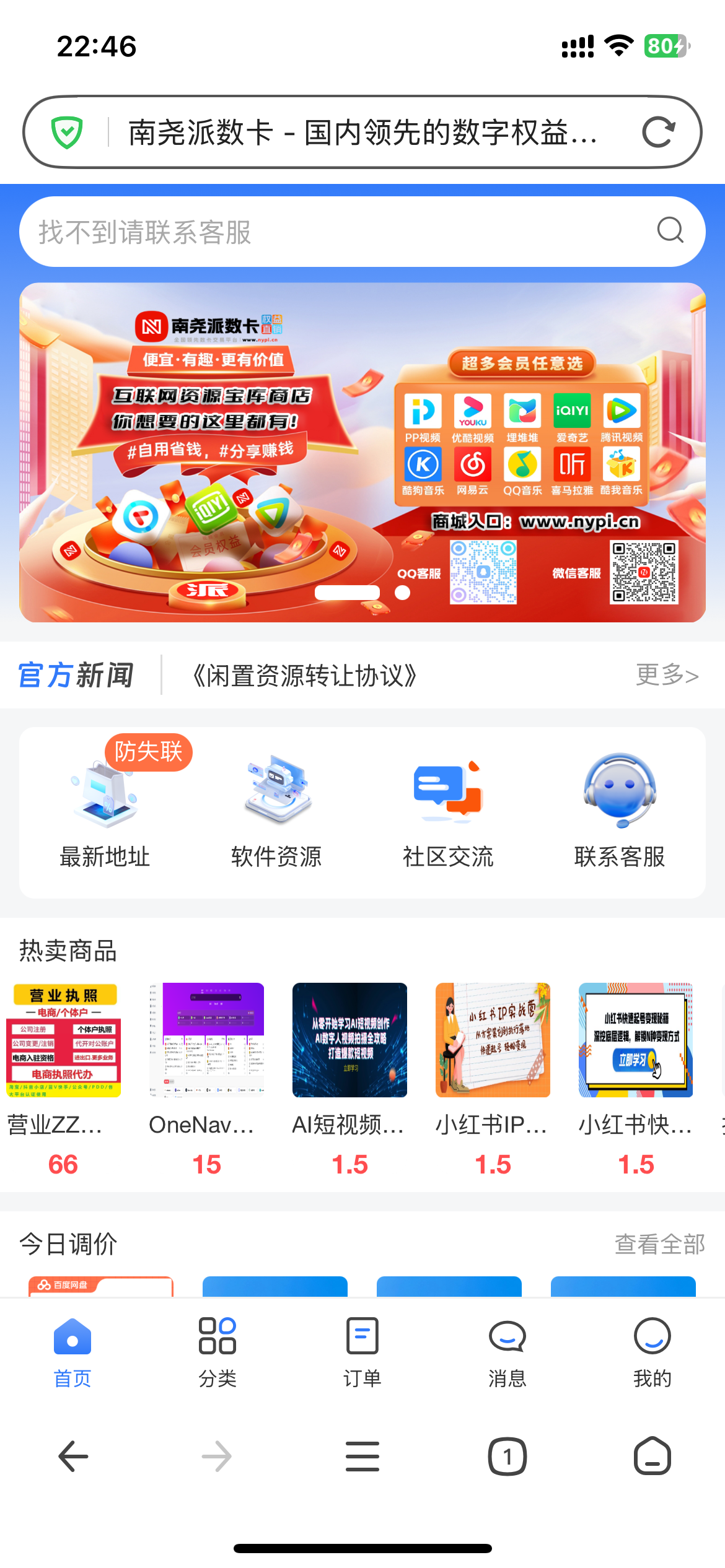Reload the page with the refresh icon

[x=658, y=132]
